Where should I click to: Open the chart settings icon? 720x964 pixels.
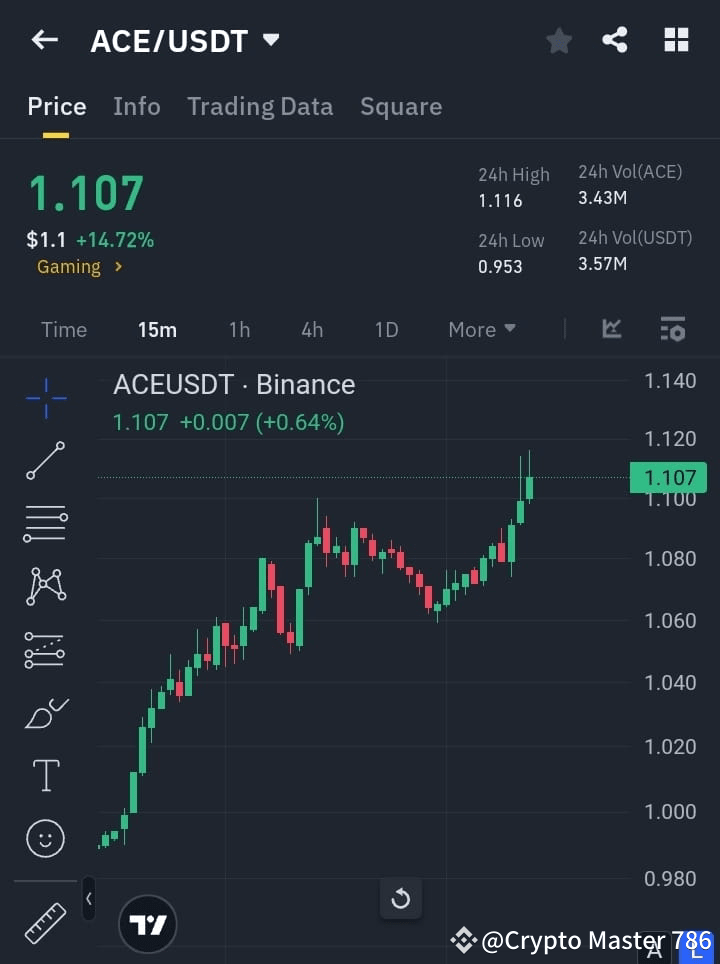672,329
